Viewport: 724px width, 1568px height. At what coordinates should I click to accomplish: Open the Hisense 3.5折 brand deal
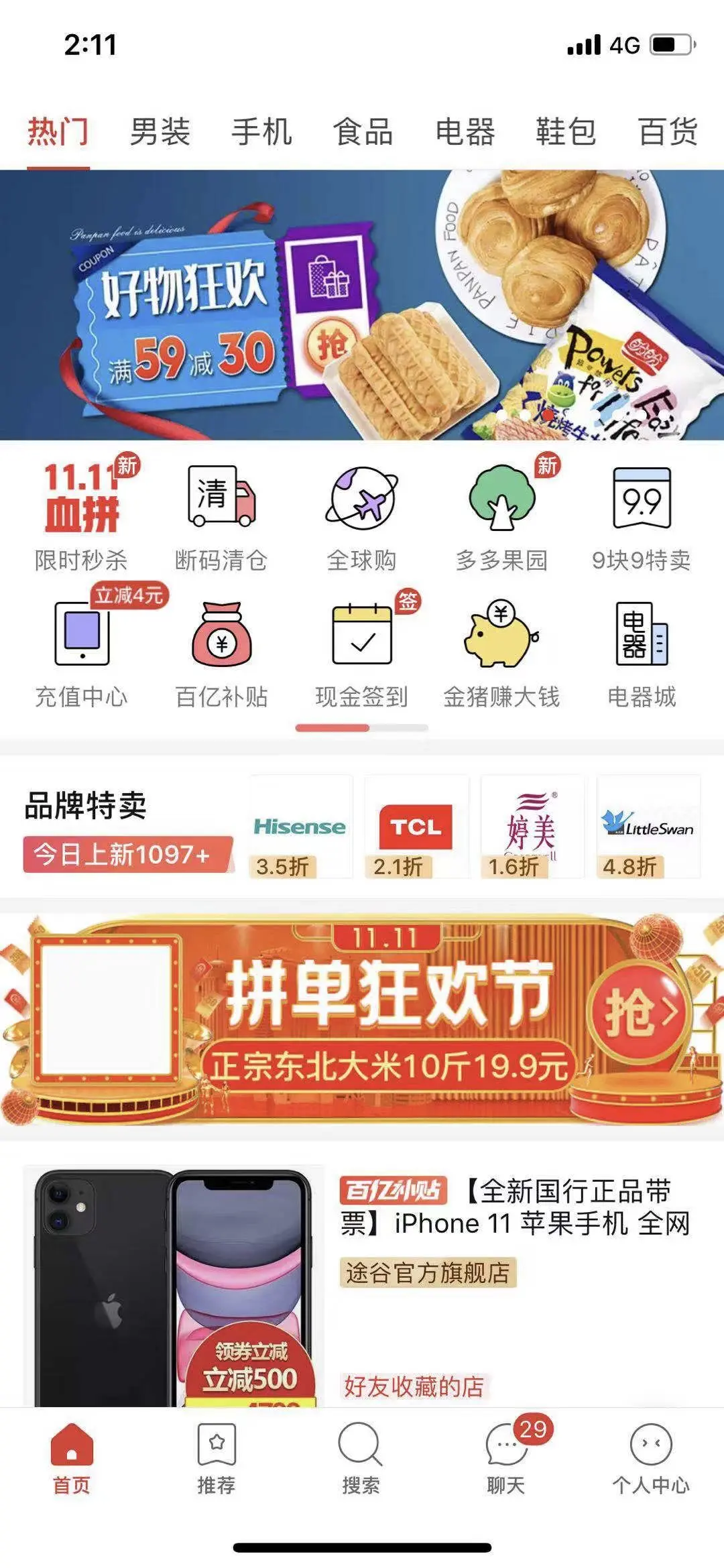[x=300, y=827]
